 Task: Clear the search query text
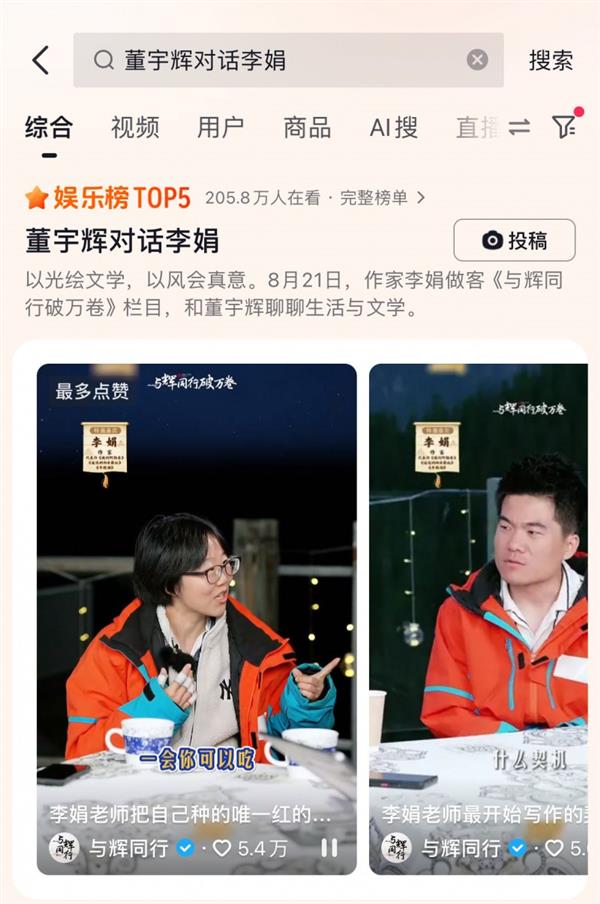pos(477,60)
